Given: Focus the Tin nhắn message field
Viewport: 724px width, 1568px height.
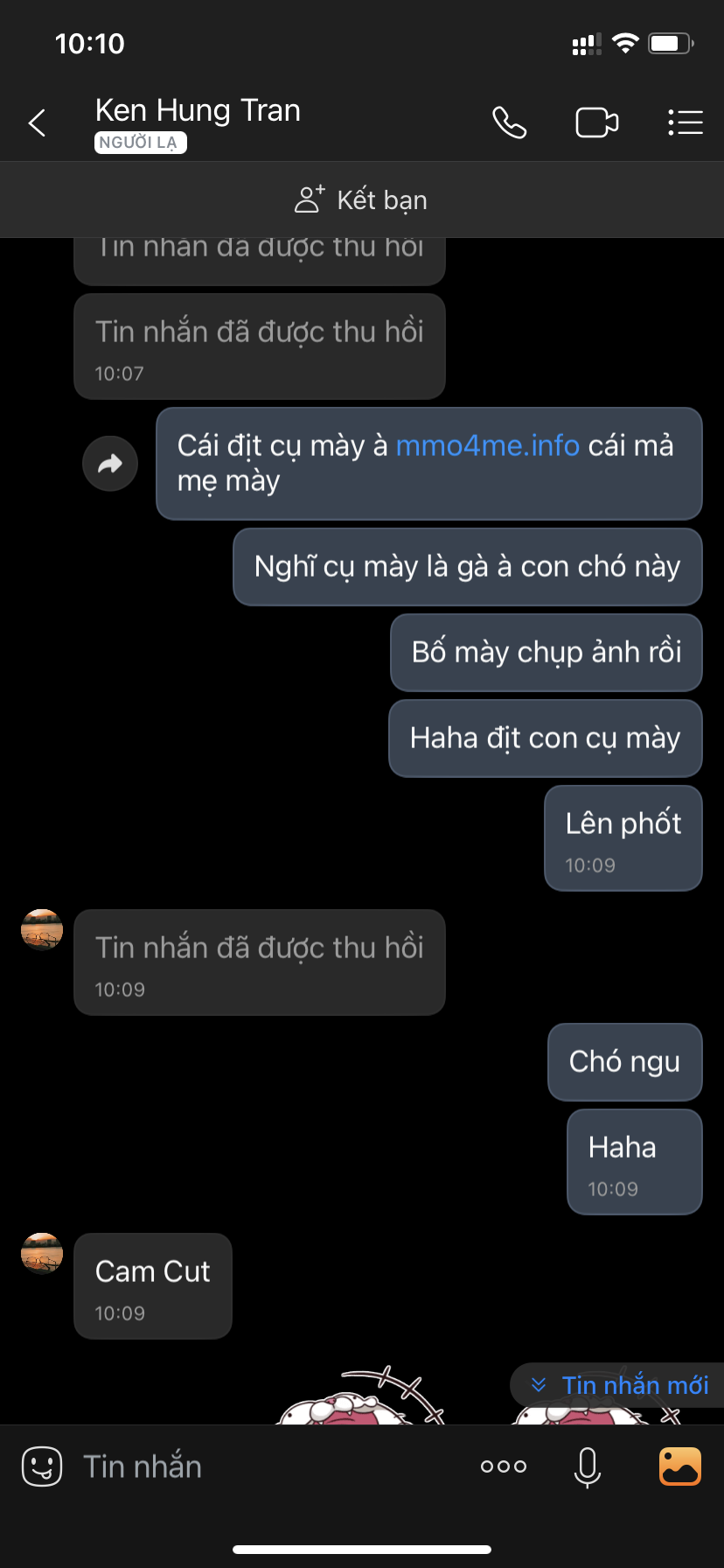Looking at the screenshot, I should [x=262, y=1466].
